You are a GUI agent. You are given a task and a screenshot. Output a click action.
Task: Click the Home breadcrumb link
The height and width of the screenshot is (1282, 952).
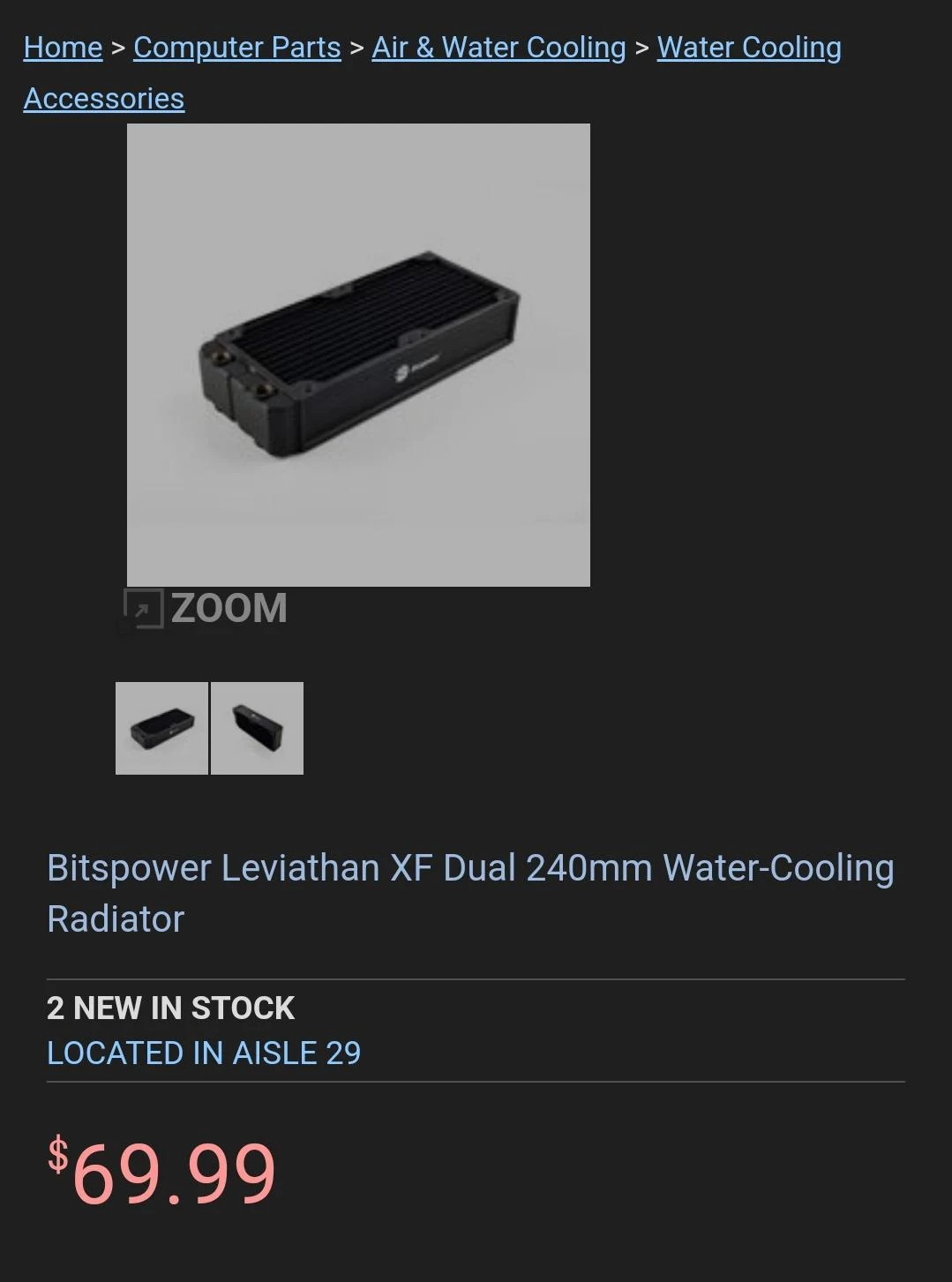62,47
